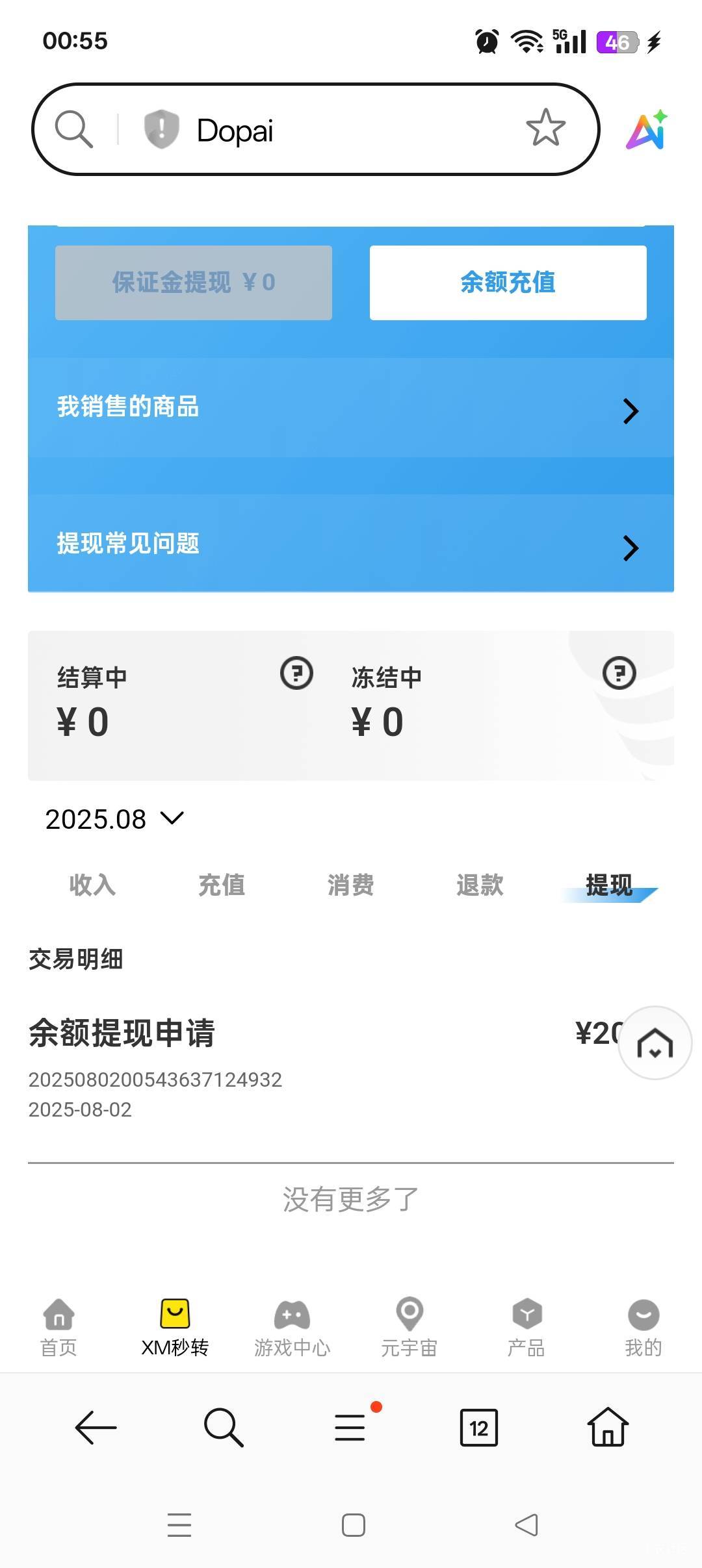Open the browser tabs switcher showing 12

tap(479, 1428)
